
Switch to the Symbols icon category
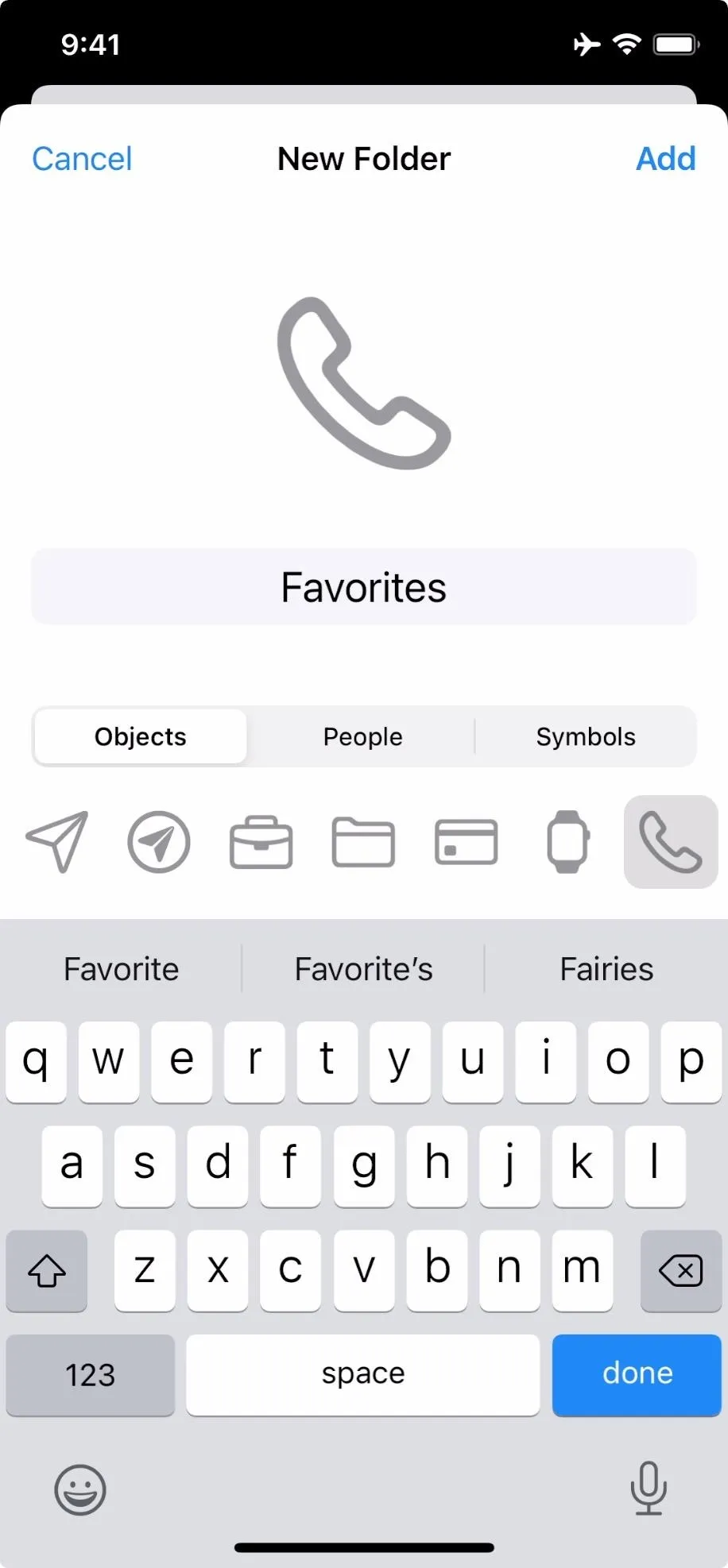point(586,736)
